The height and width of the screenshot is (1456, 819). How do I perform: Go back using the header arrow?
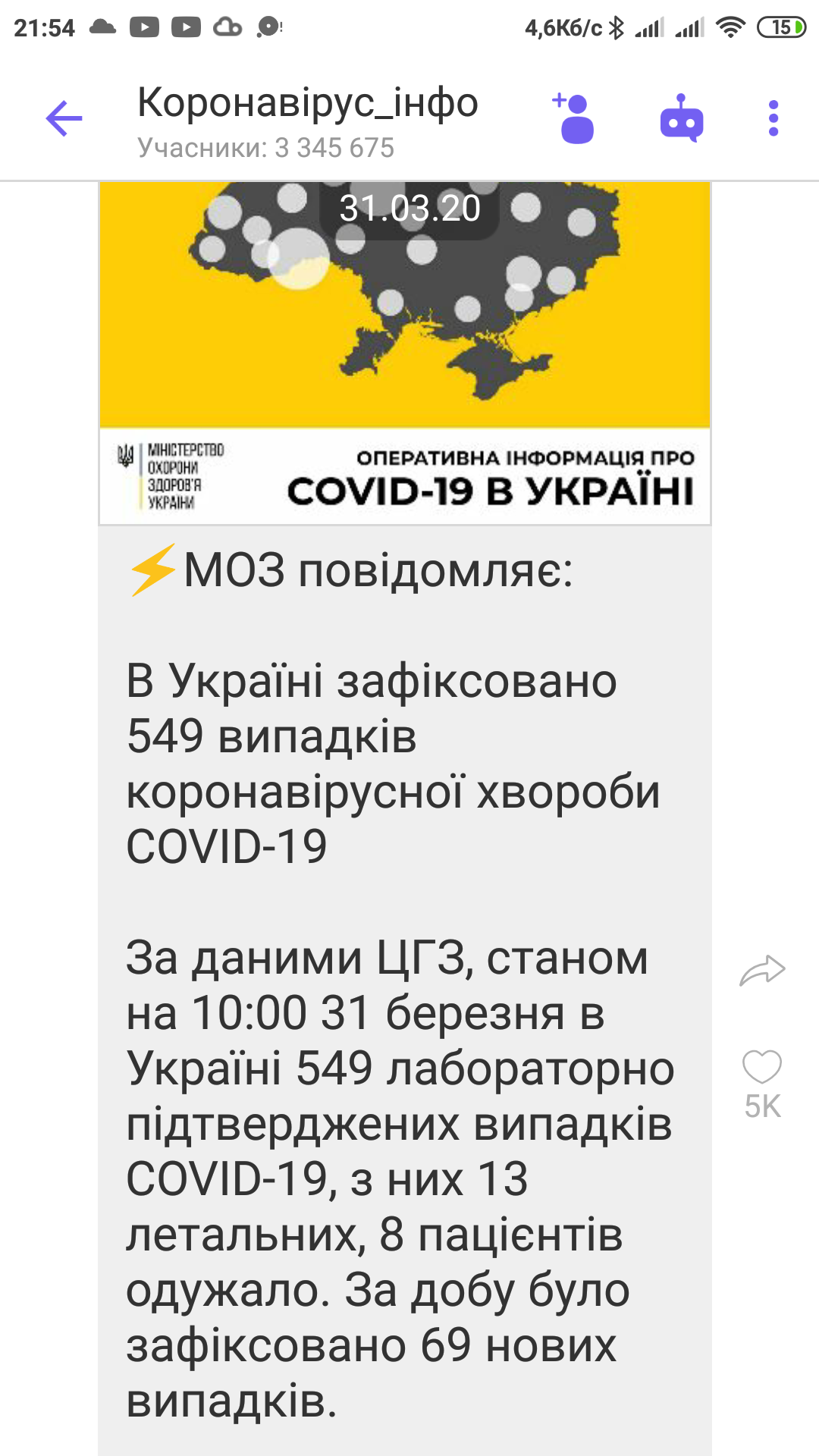(x=64, y=119)
